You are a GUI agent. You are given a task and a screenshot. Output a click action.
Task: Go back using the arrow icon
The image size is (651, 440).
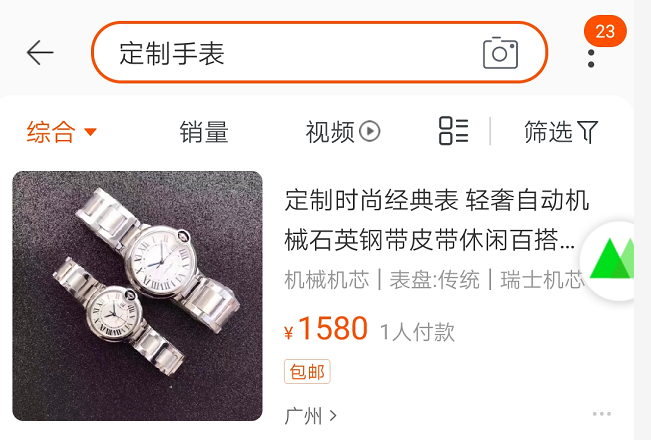pos(40,52)
